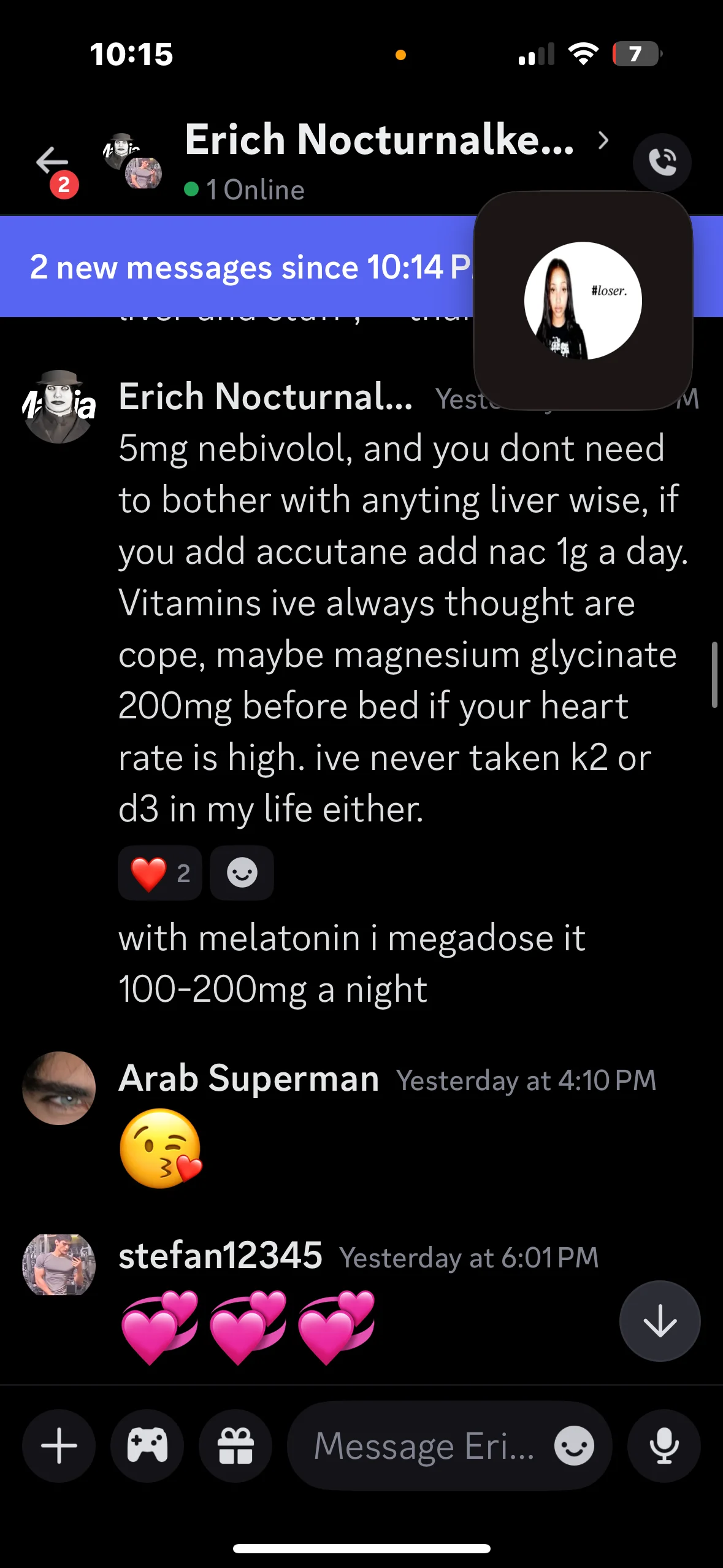Open Arab Superman's profile avatar

59,1088
